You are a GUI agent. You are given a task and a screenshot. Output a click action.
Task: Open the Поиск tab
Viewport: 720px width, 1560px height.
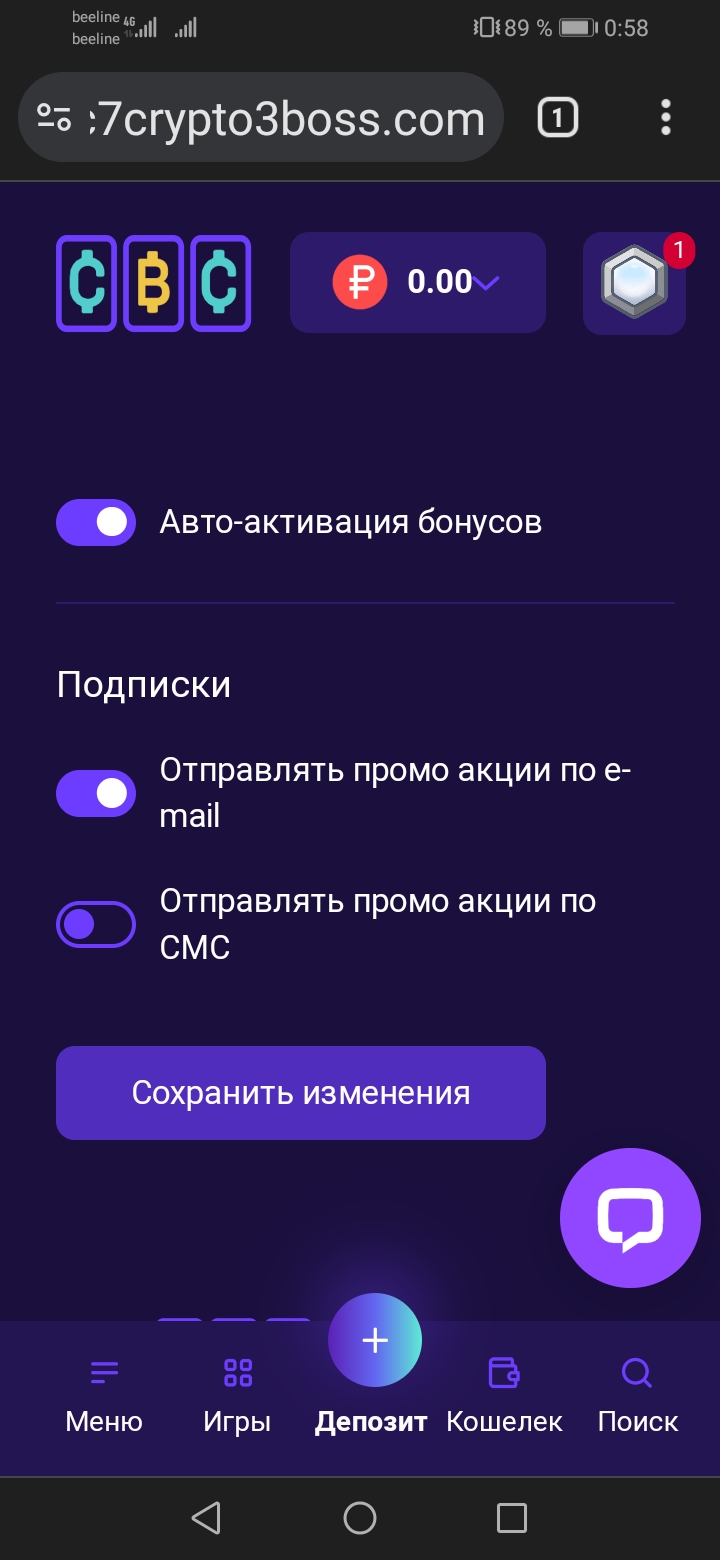(x=637, y=1396)
